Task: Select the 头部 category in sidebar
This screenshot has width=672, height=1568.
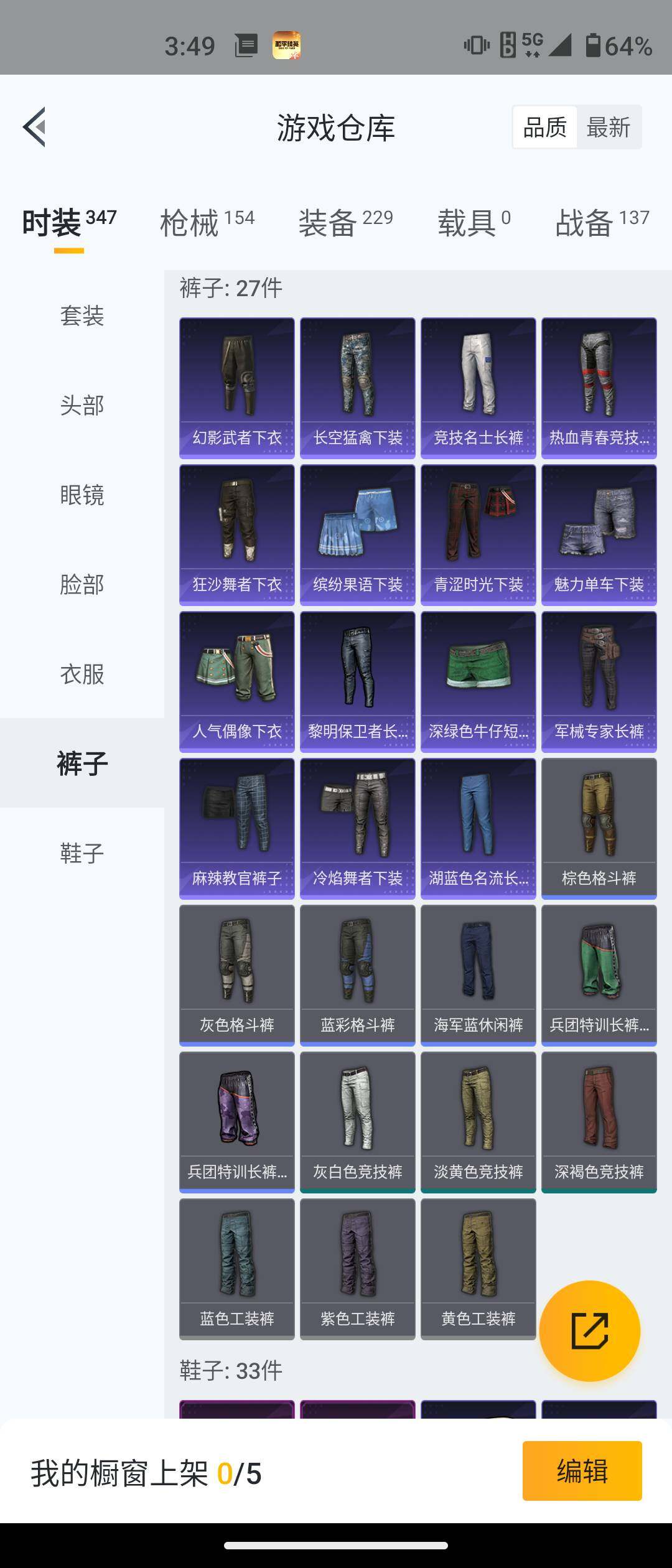Action: 82,406
